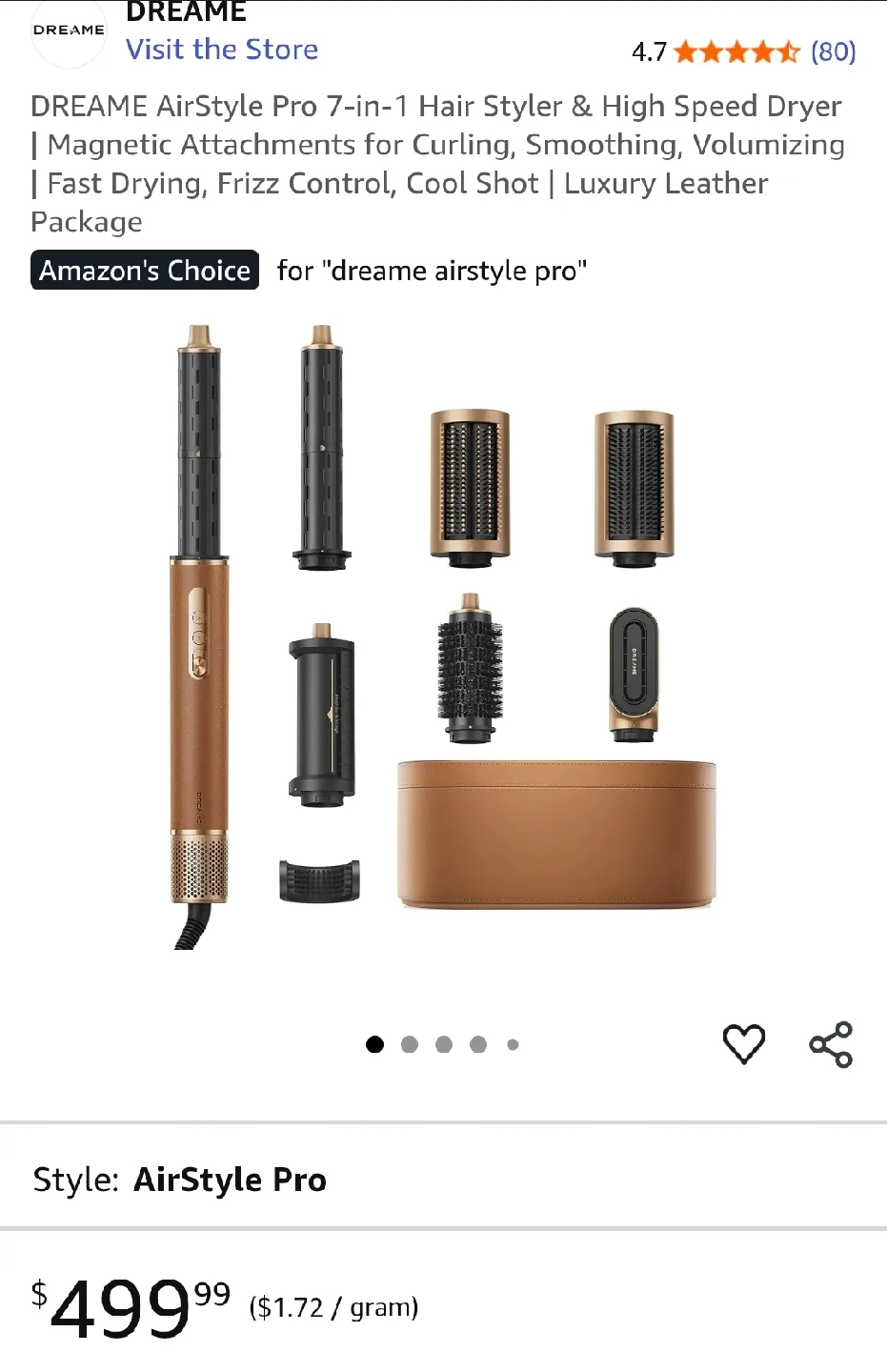Open the main product image
The image size is (887, 1372).
(x=444, y=636)
